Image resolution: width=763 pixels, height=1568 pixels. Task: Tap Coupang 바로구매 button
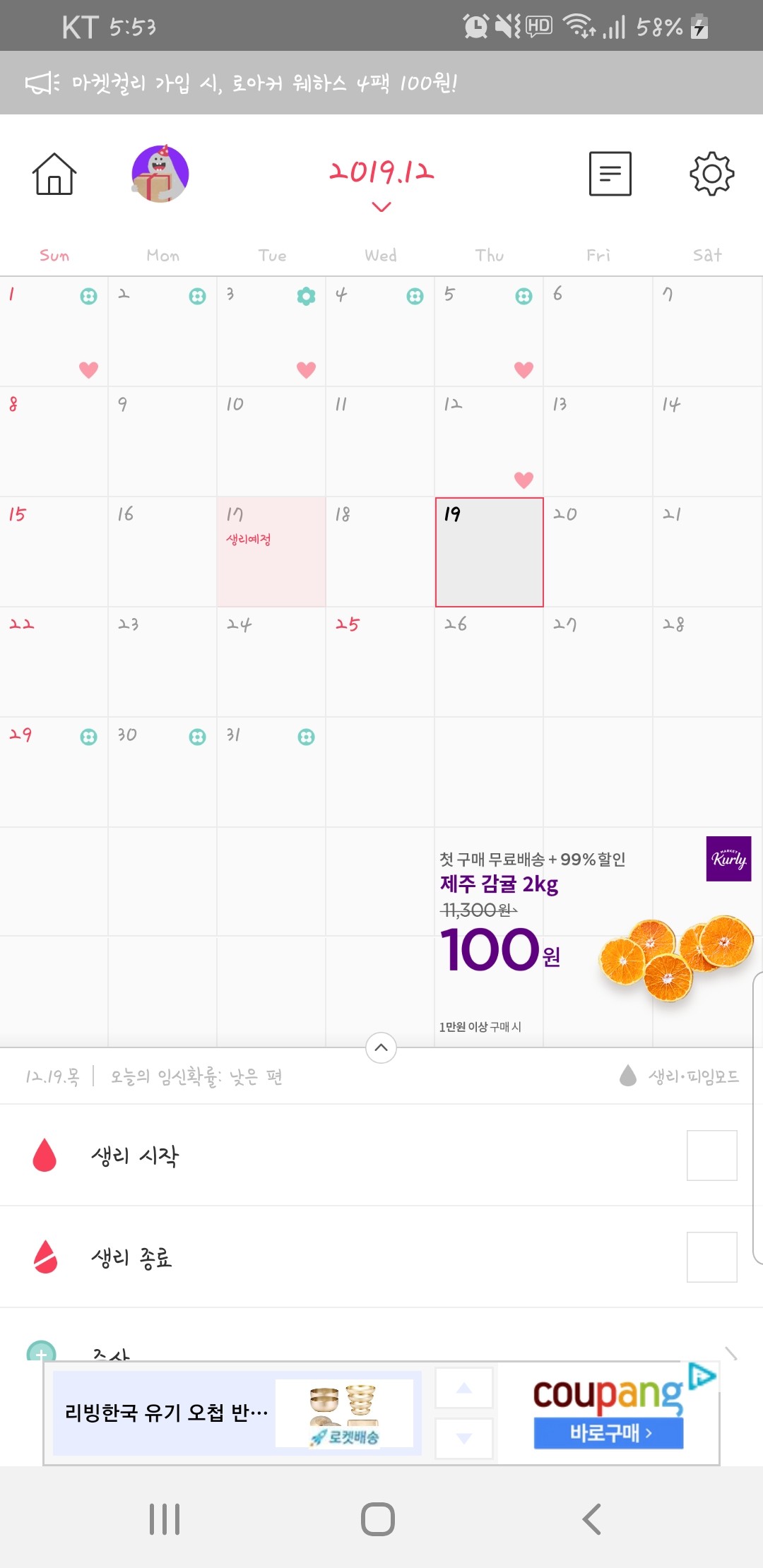tap(608, 1433)
